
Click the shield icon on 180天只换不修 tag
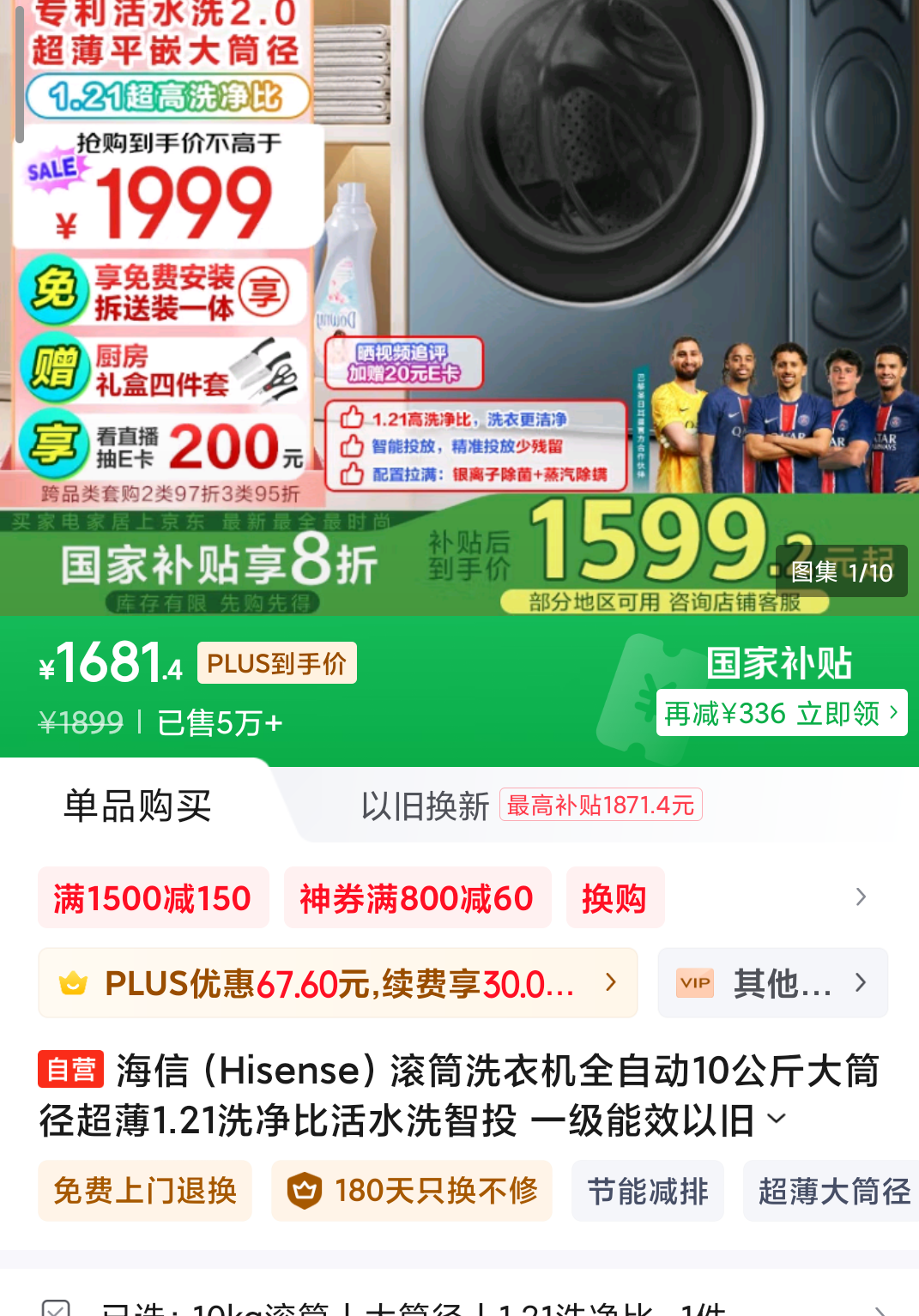(x=305, y=1190)
